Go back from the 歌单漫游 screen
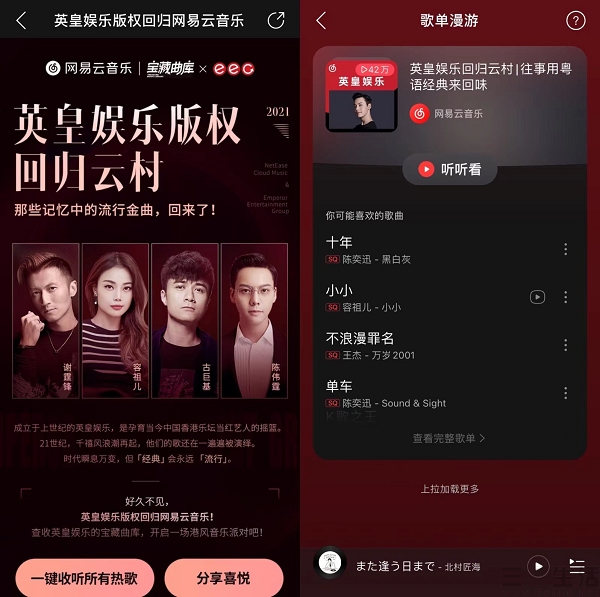This screenshot has height=597, width=600. point(321,20)
